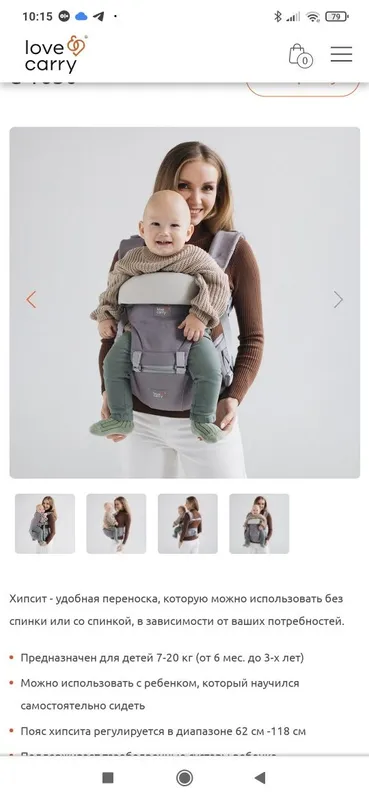The height and width of the screenshot is (800, 369).
Task: Open the main product image
Action: coord(185,303)
